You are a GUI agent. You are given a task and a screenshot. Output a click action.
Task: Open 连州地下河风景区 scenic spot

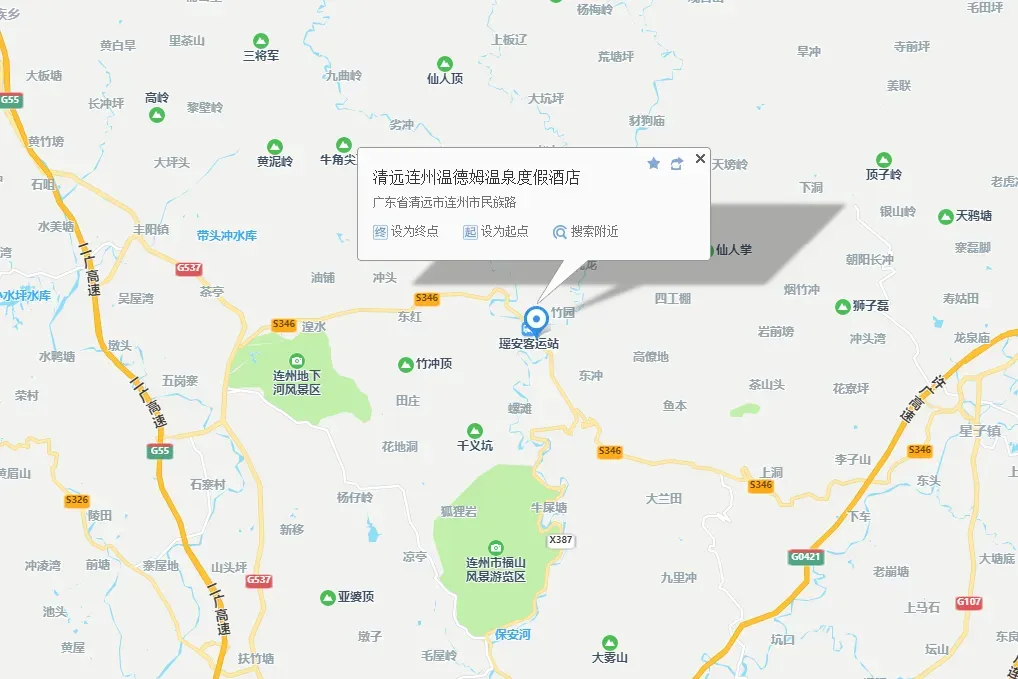296,376
